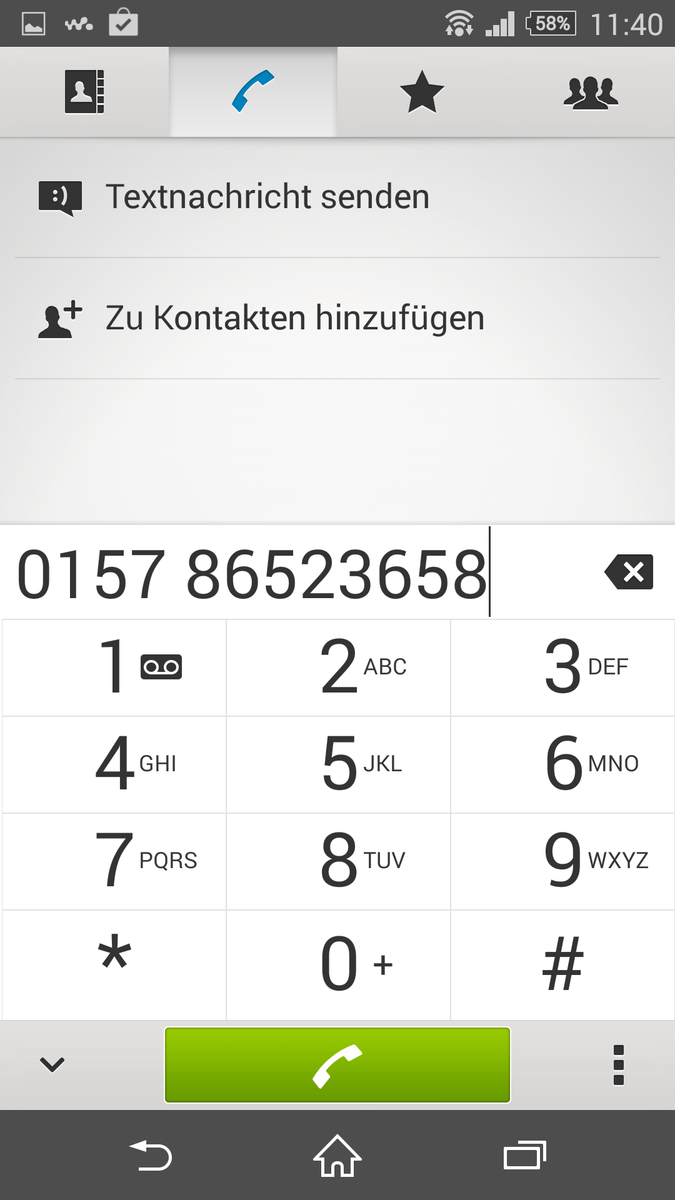Tap the 0 + key
This screenshot has width=675, height=1200.
pos(338,965)
